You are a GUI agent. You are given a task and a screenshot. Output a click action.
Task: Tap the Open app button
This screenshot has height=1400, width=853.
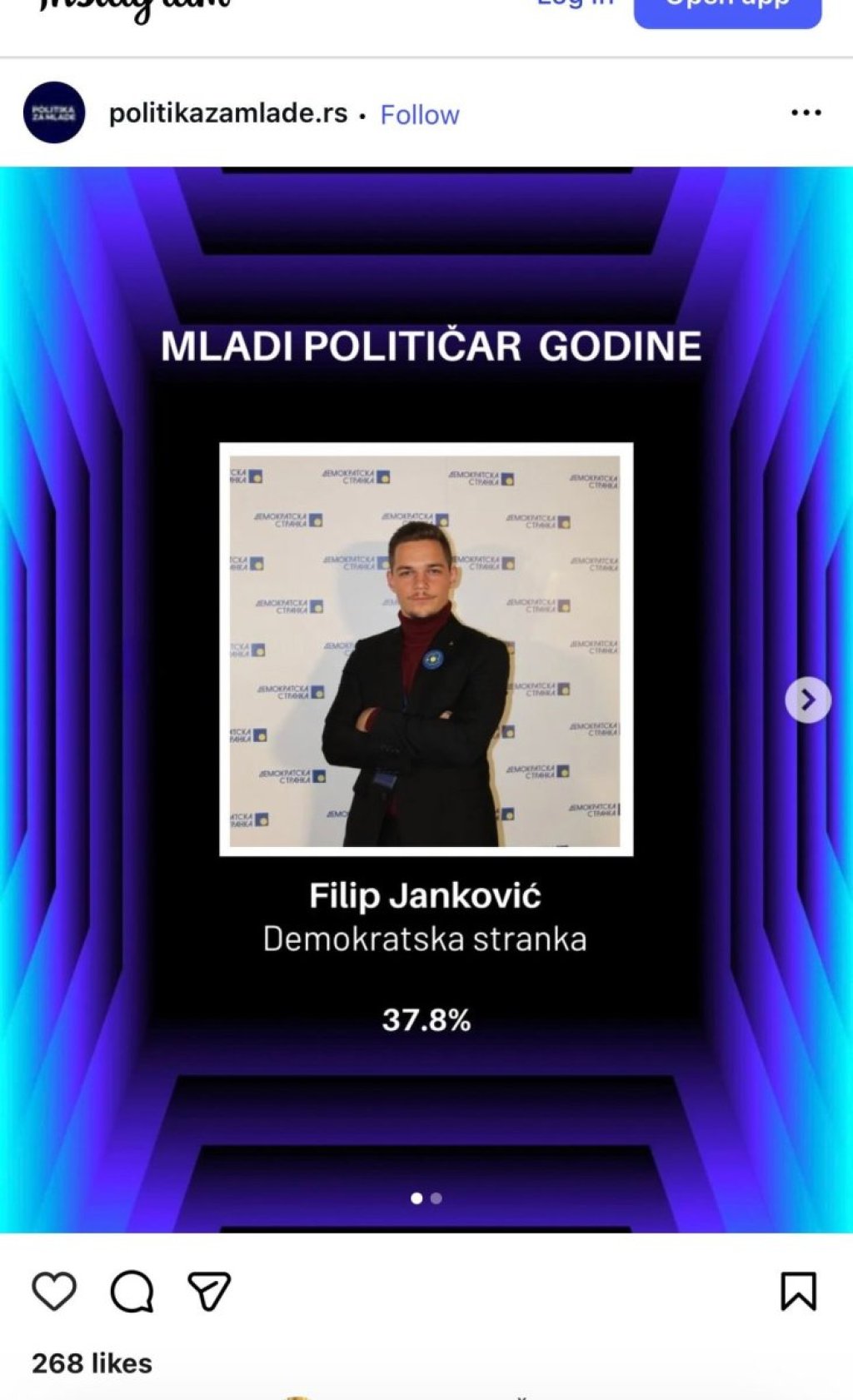point(727,8)
